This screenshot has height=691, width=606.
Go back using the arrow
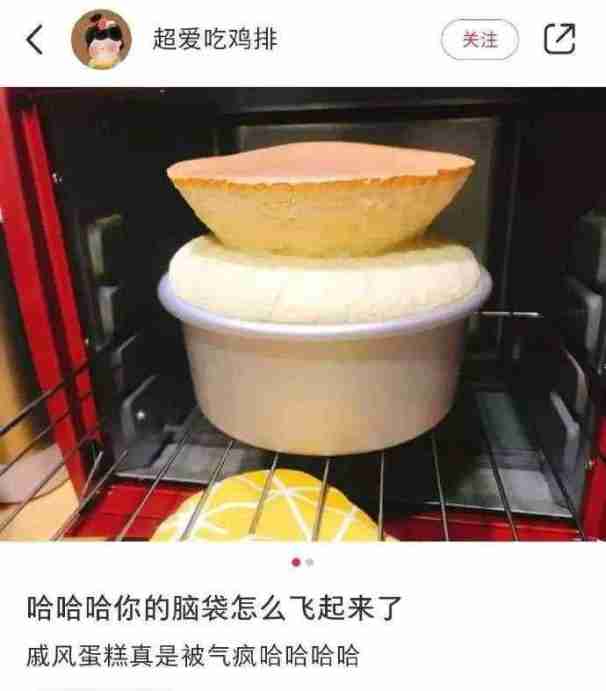35,40
